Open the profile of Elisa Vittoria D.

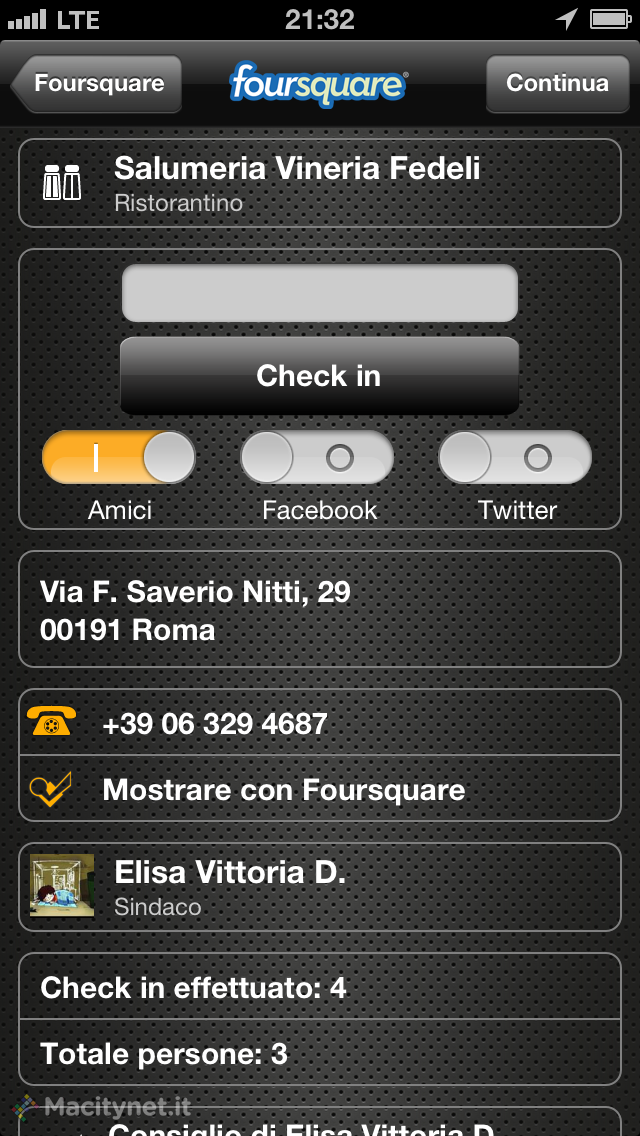pos(319,887)
